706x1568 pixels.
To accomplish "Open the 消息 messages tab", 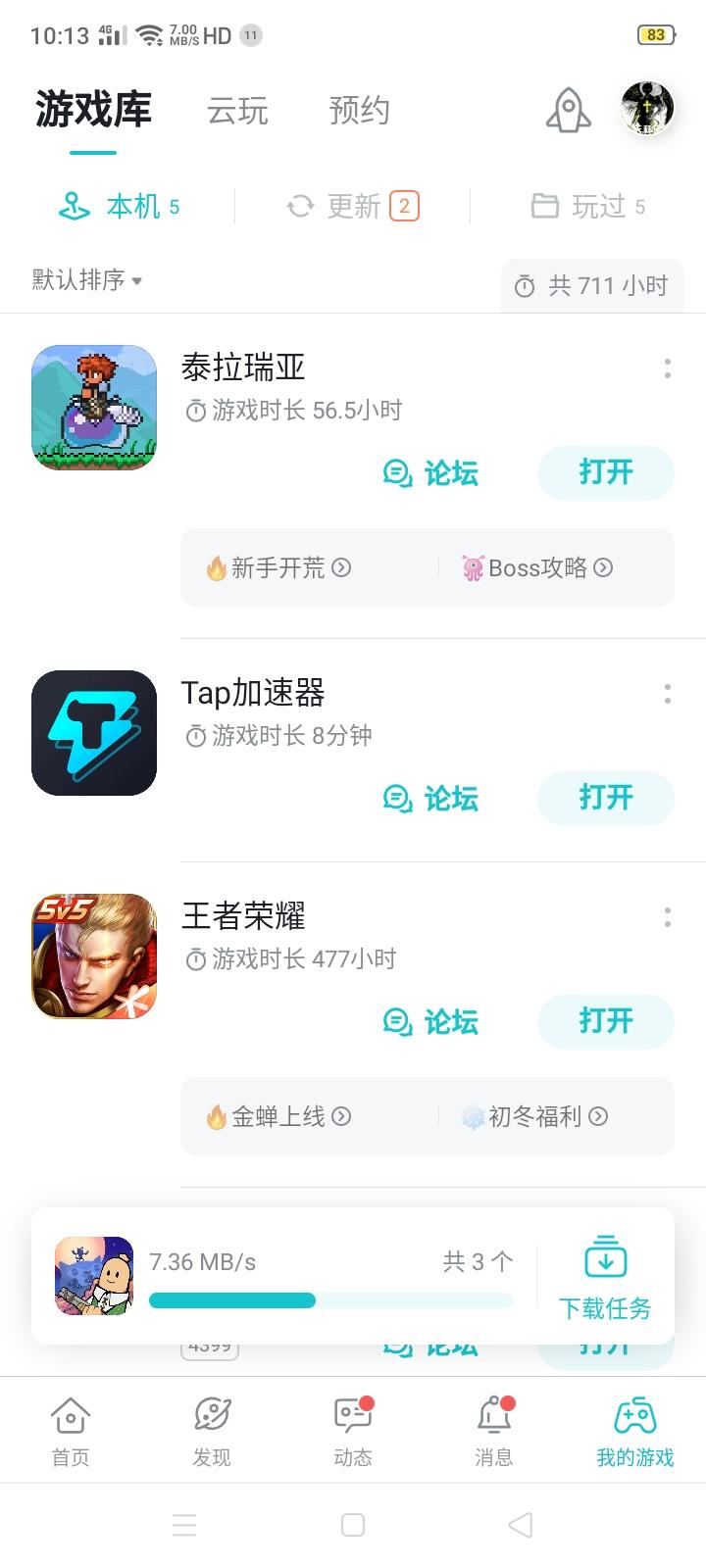I will point(494,1430).
